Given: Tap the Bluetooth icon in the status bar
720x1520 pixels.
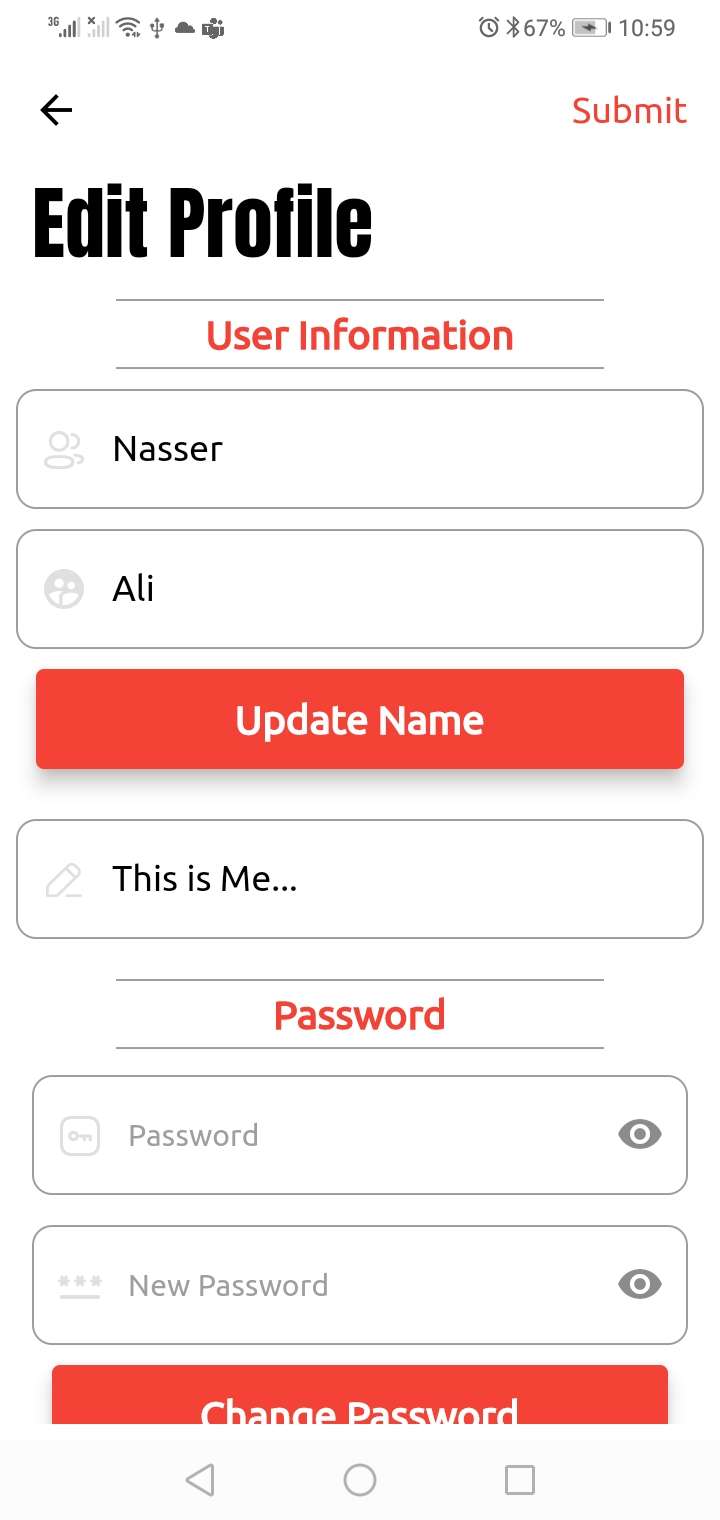Looking at the screenshot, I should (x=513, y=27).
